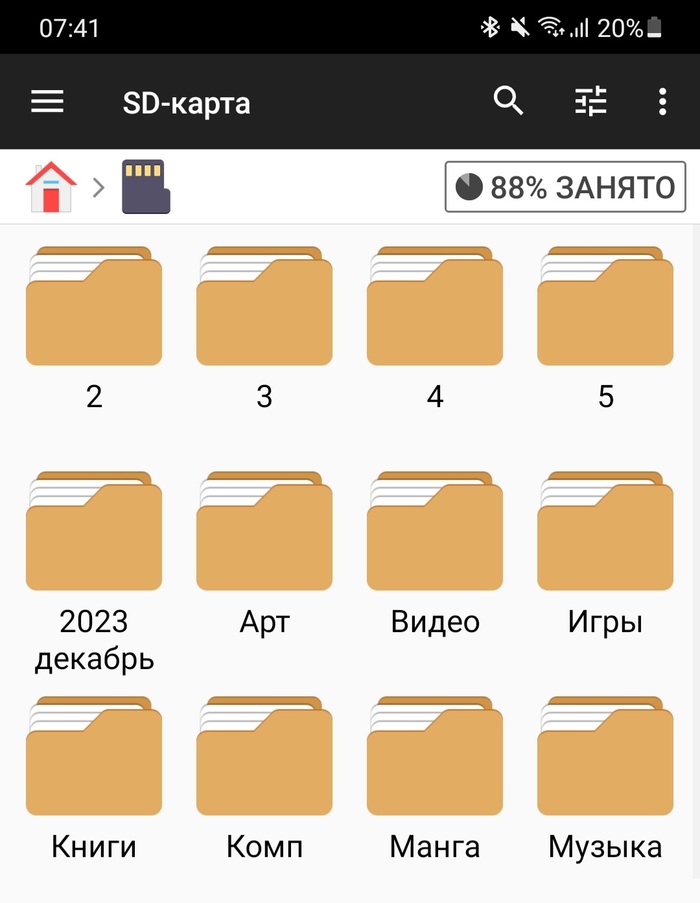Open the hamburger navigation drawer
Image resolution: width=700 pixels, height=903 pixels.
[x=47, y=102]
